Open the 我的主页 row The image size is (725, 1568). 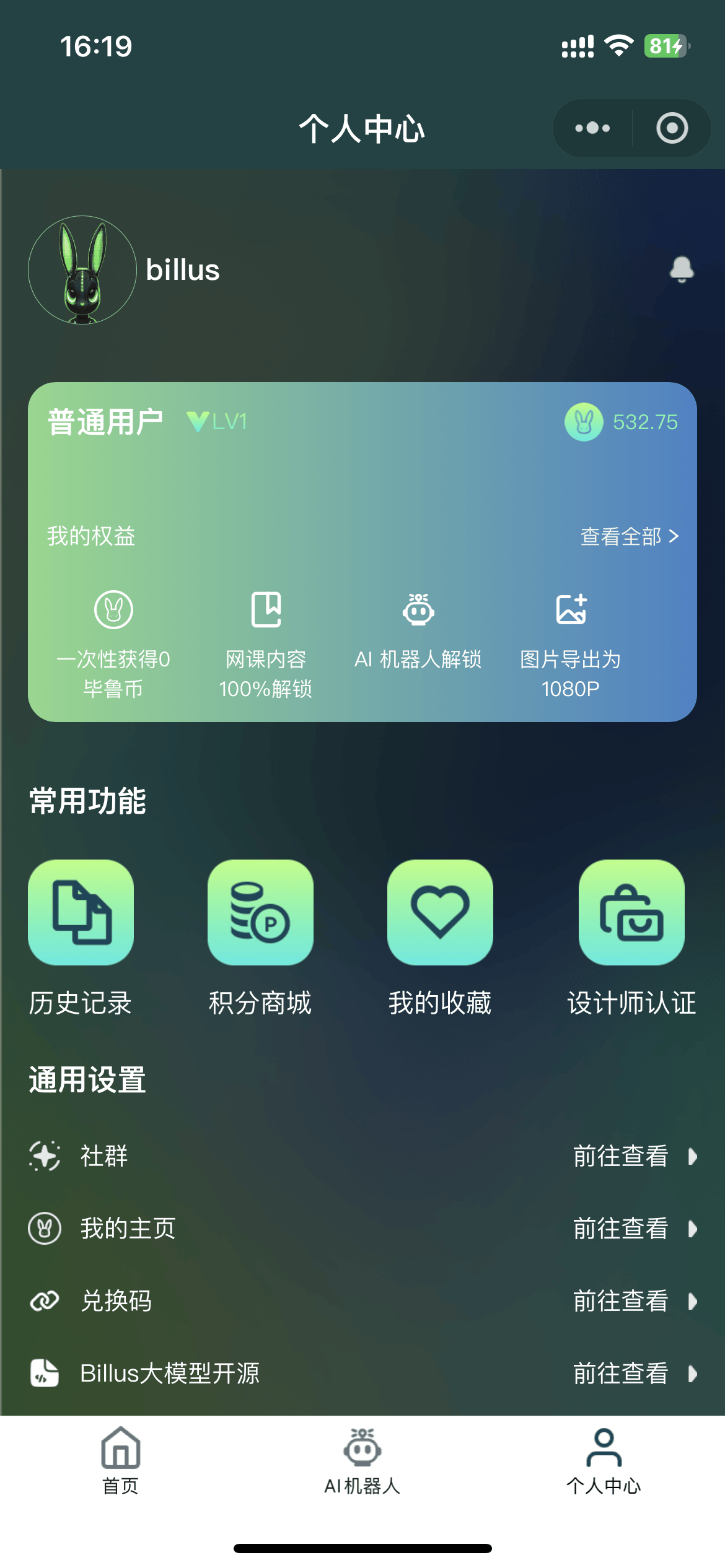click(362, 1229)
